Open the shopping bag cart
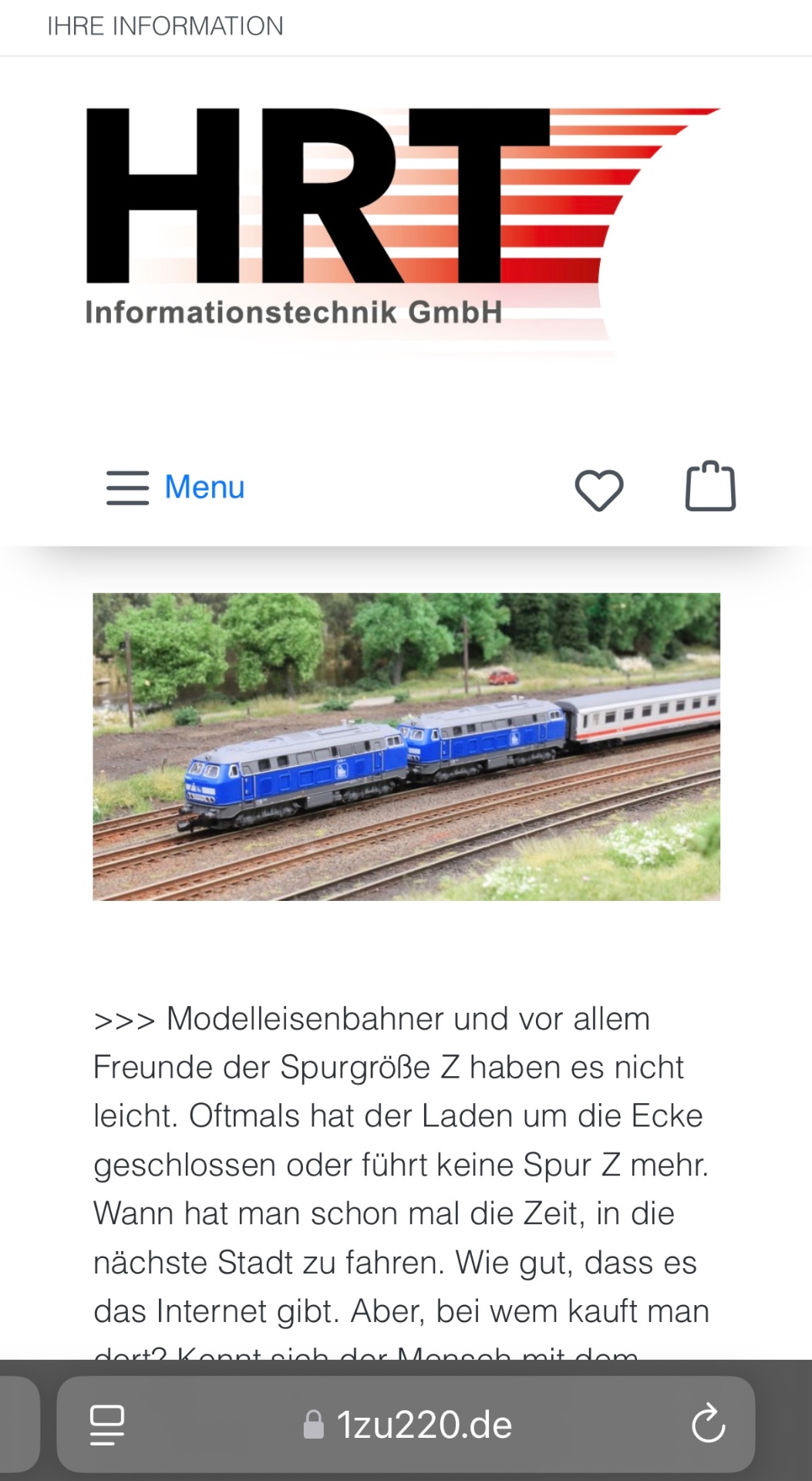The width and height of the screenshot is (812, 1481). pyautogui.click(x=710, y=487)
